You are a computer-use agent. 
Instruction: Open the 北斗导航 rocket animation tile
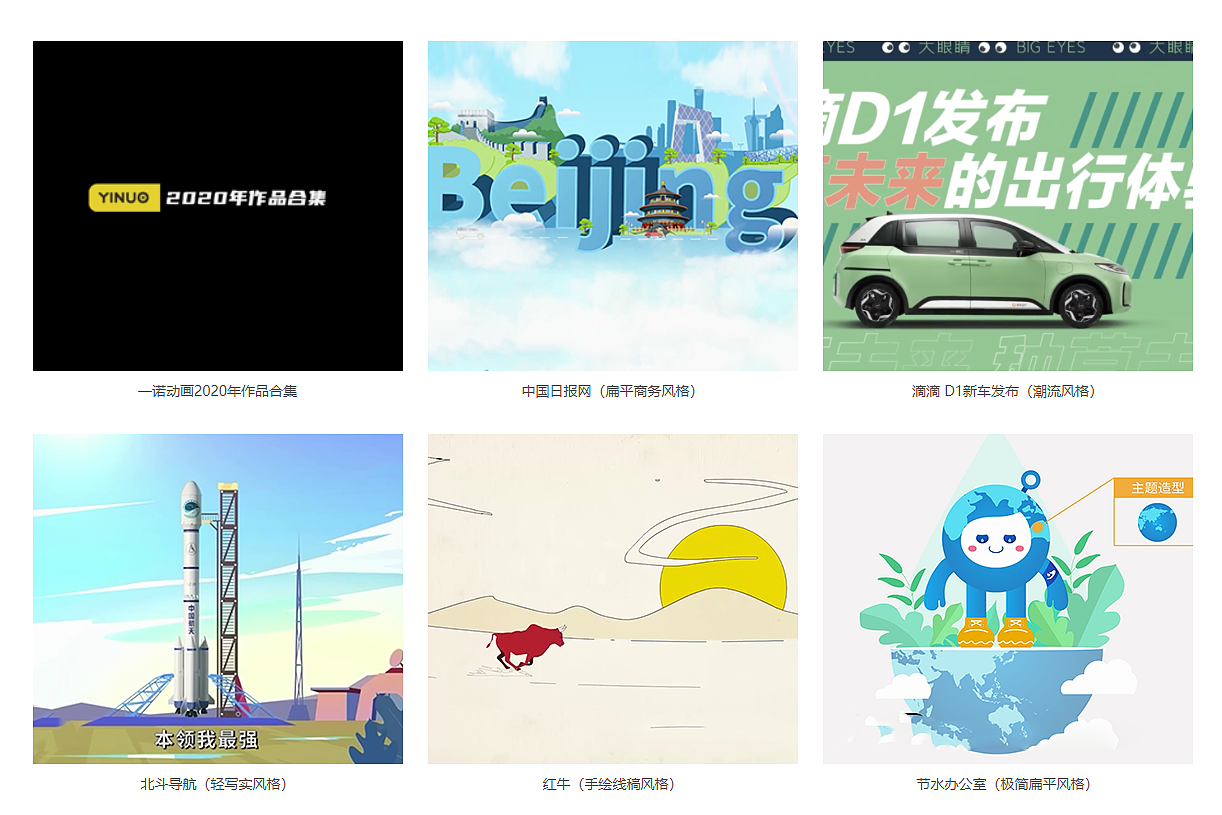point(217,598)
